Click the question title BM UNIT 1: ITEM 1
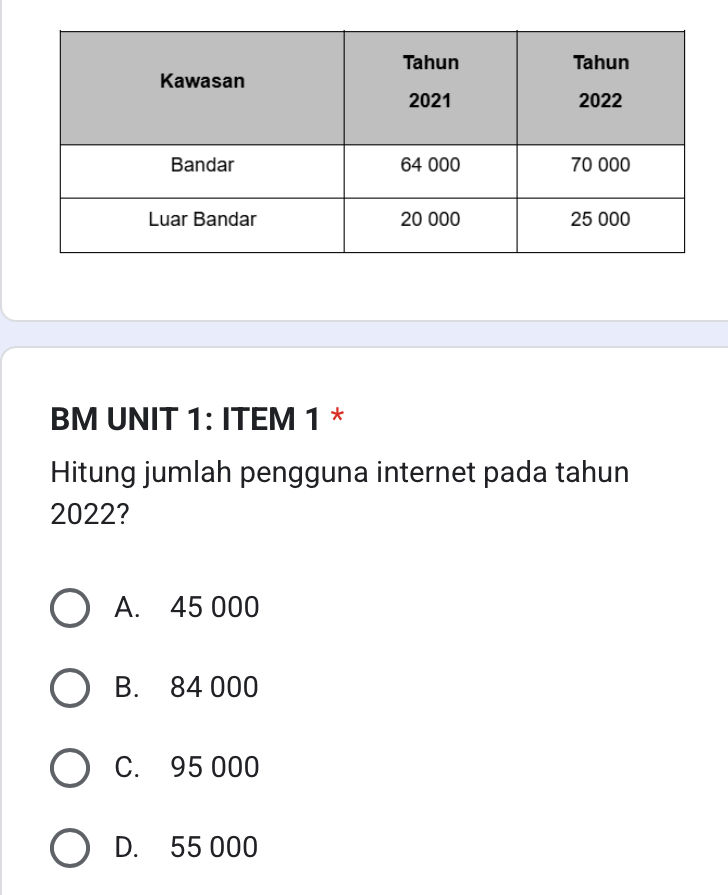The height and width of the screenshot is (895, 728). pos(185,420)
